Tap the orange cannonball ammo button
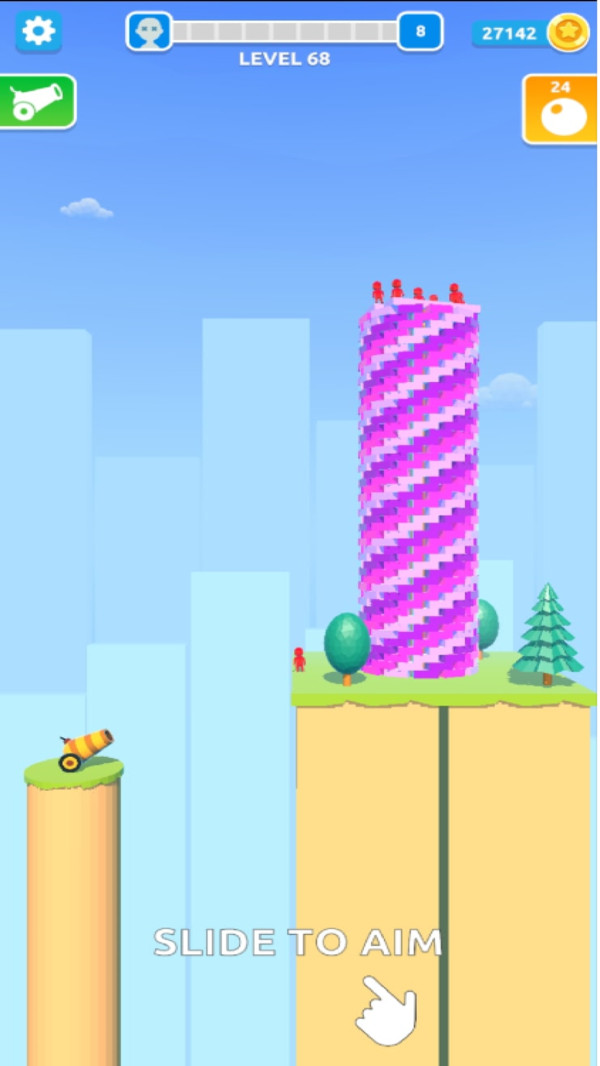This screenshot has height=1066, width=600. coord(561,110)
